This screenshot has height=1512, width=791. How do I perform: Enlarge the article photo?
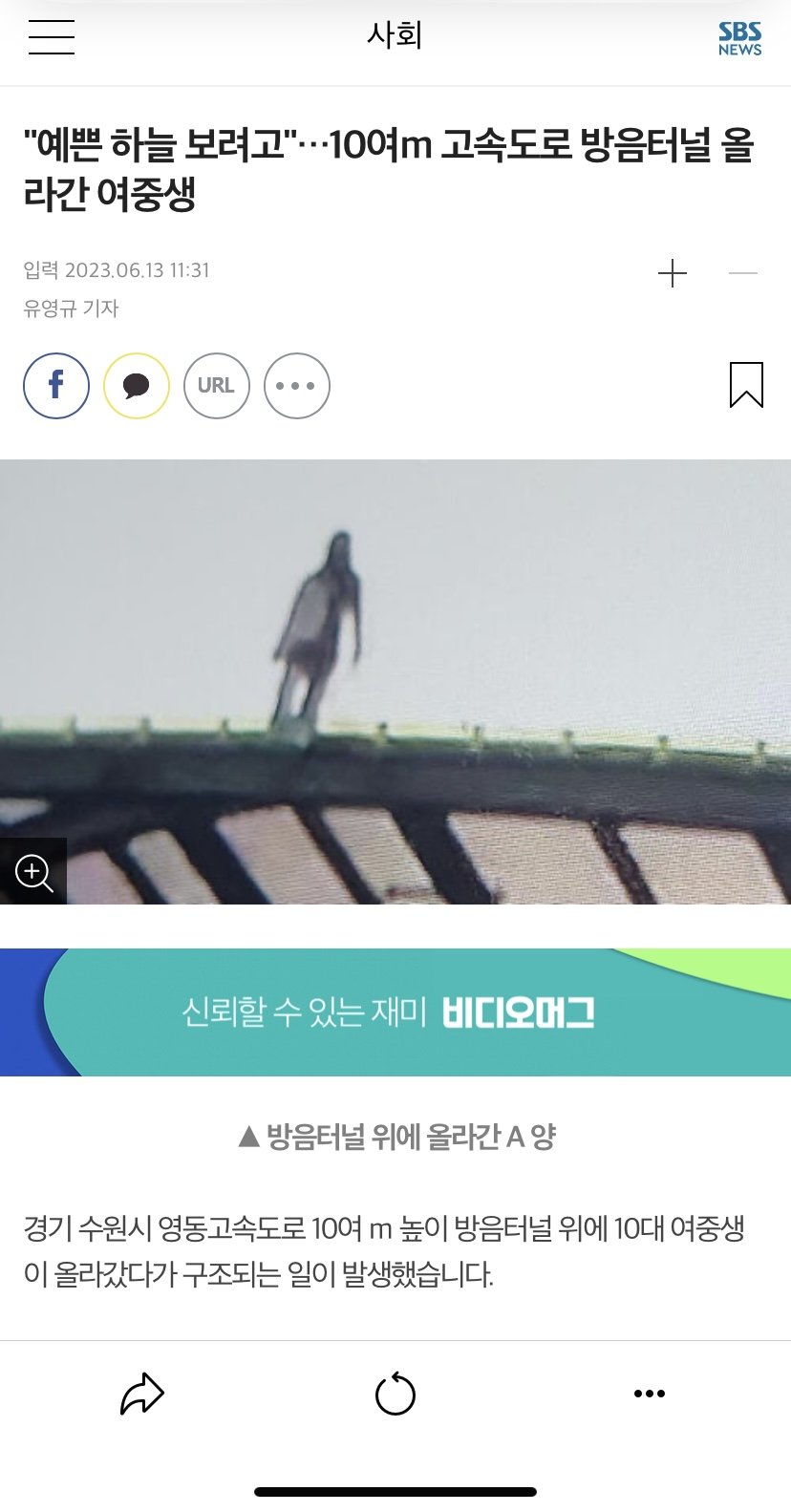33,871
